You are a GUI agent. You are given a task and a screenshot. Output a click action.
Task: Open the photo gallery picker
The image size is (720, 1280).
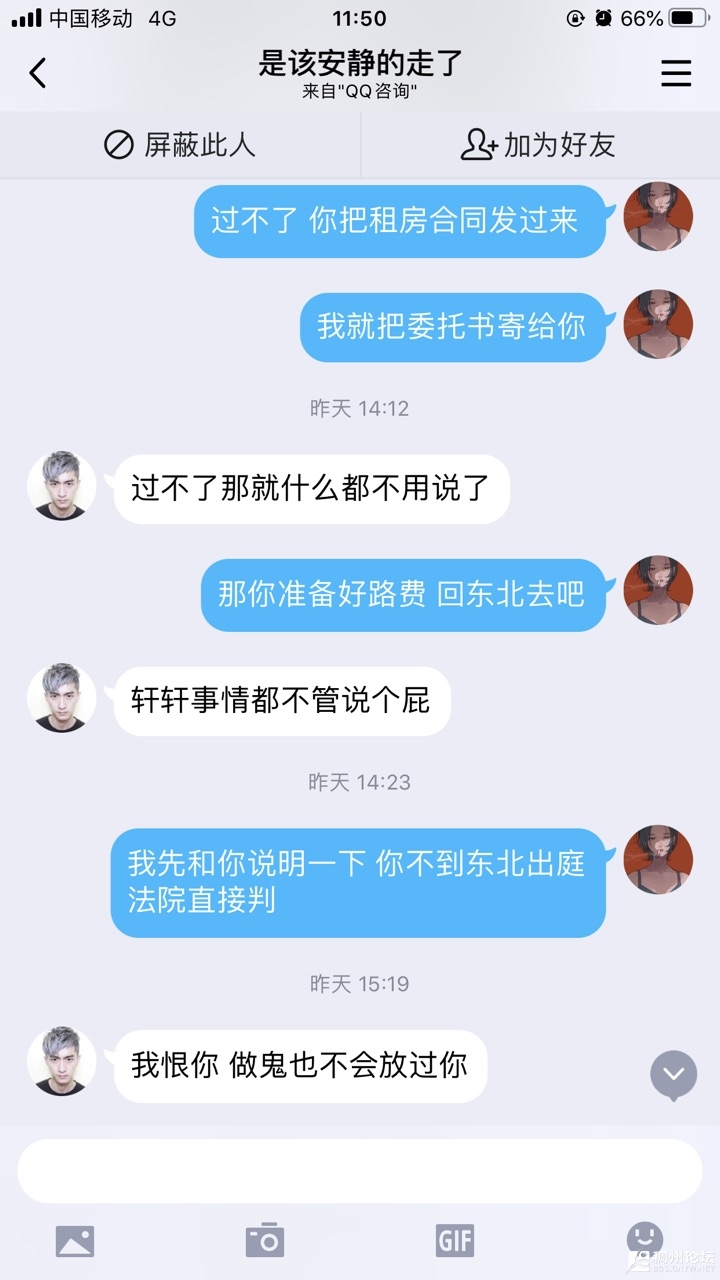75,1241
